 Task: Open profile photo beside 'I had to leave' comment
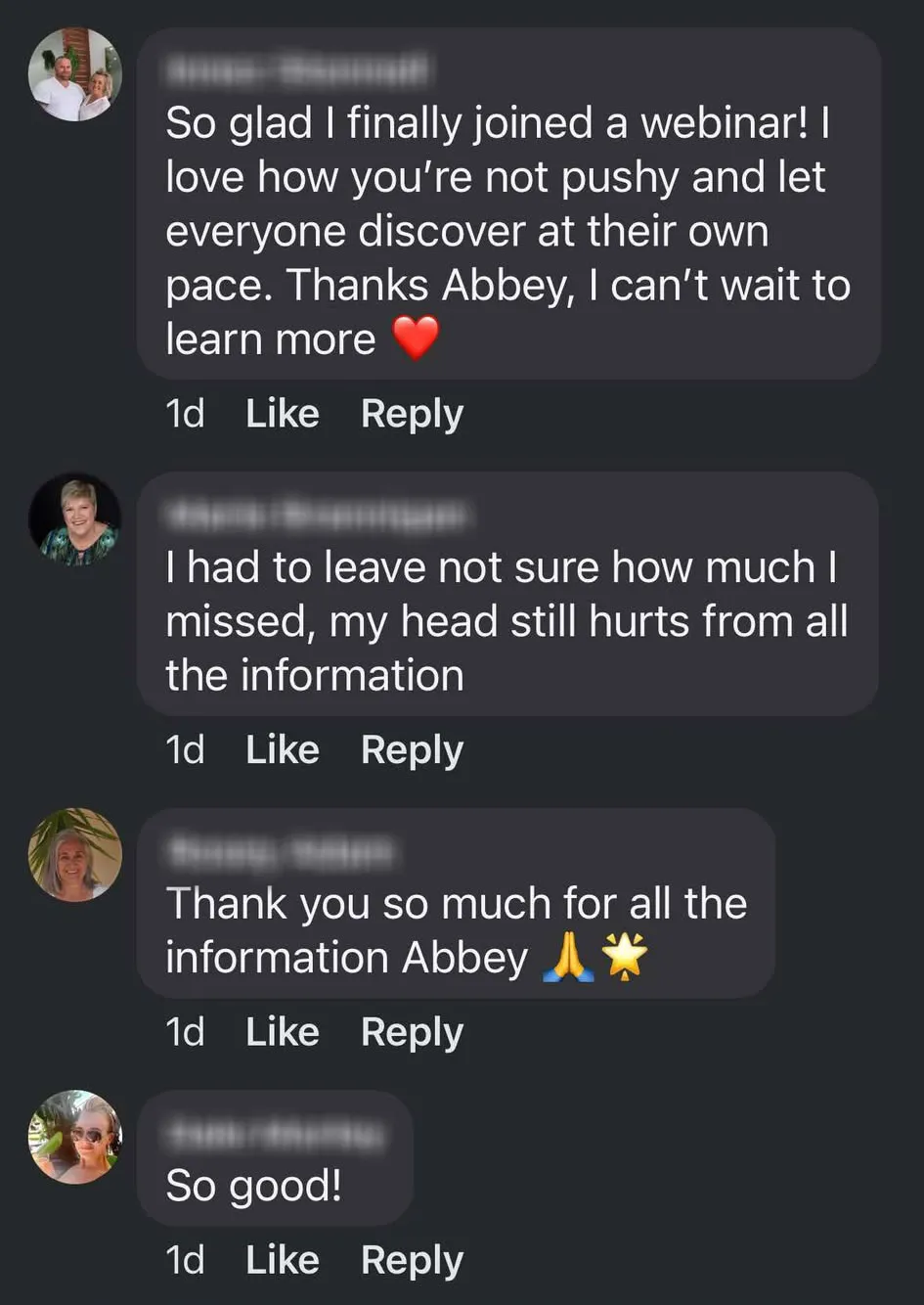(75, 519)
